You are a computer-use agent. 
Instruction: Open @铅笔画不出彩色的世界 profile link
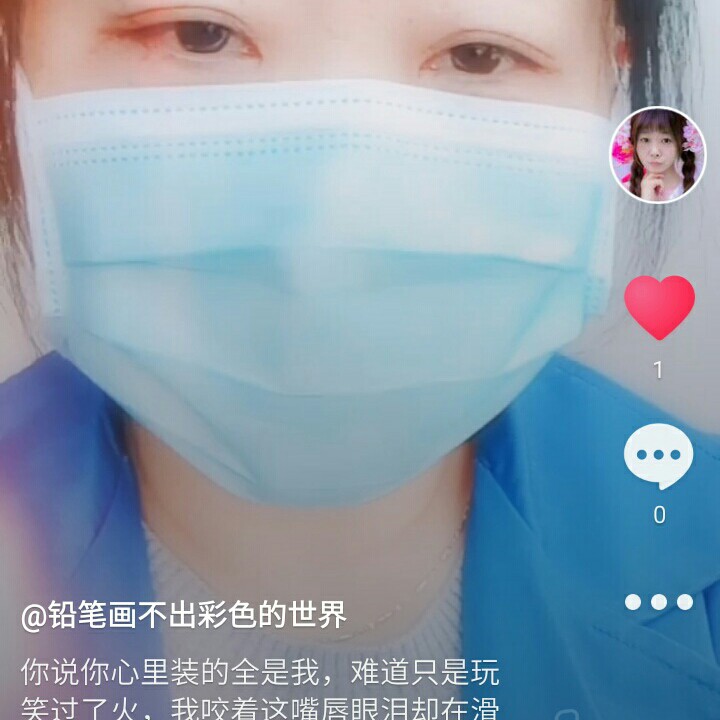184,615
